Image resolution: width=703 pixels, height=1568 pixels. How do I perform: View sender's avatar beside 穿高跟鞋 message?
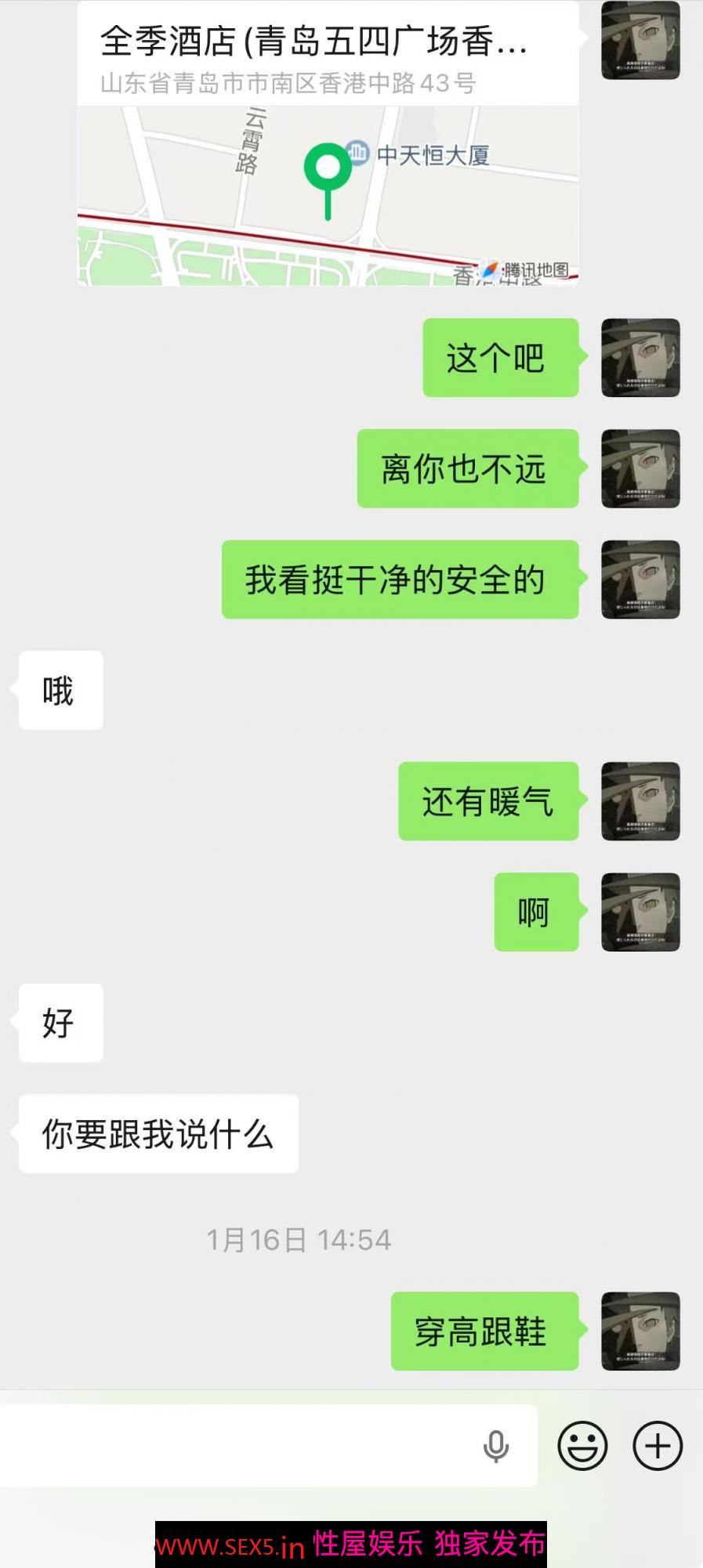[x=640, y=1331]
